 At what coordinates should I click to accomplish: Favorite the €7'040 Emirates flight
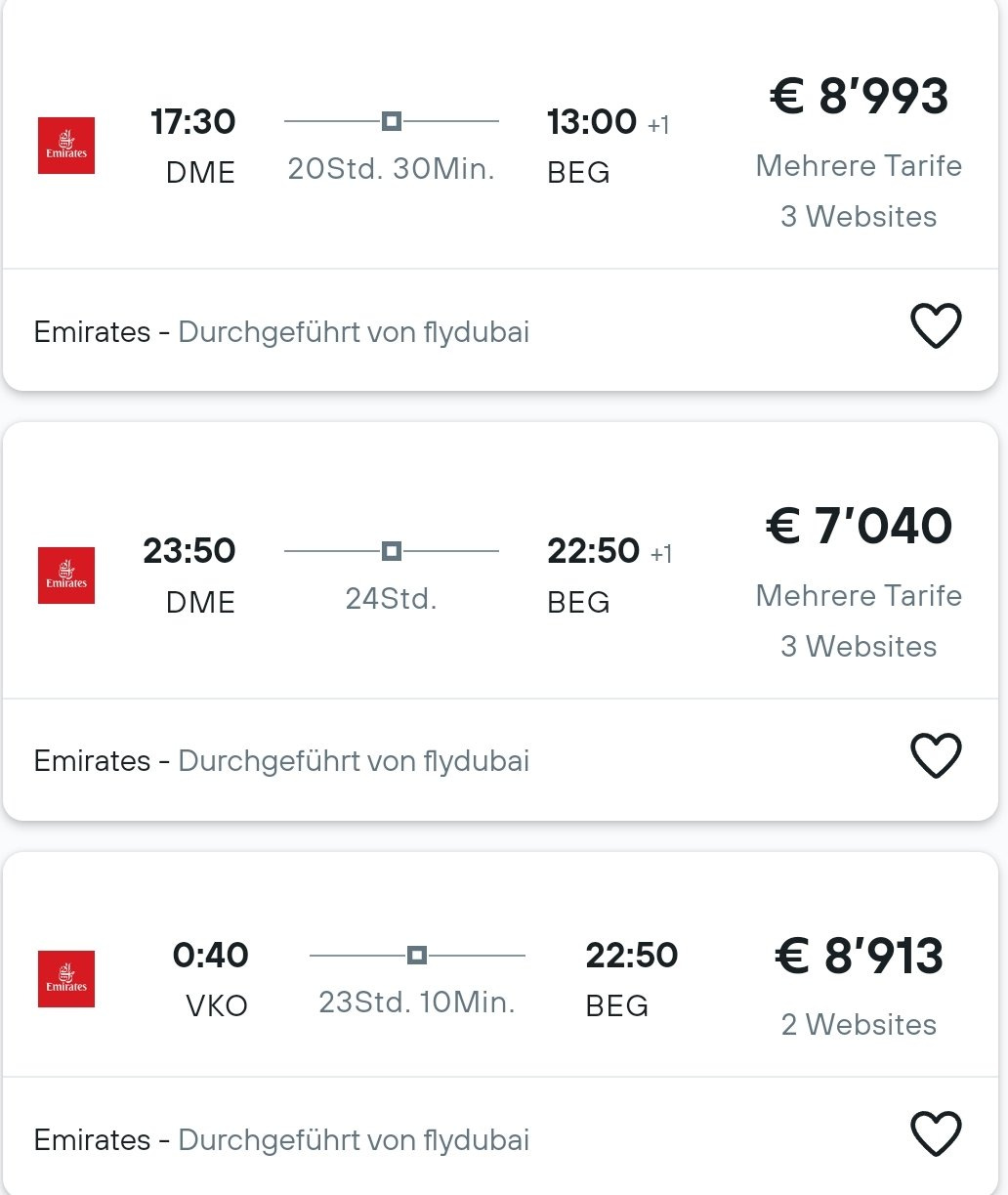(x=936, y=756)
